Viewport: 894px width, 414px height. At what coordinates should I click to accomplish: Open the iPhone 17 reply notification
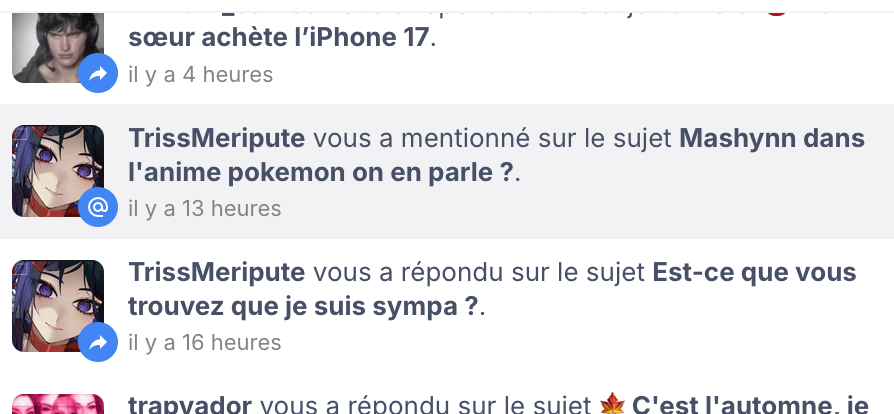280,40
